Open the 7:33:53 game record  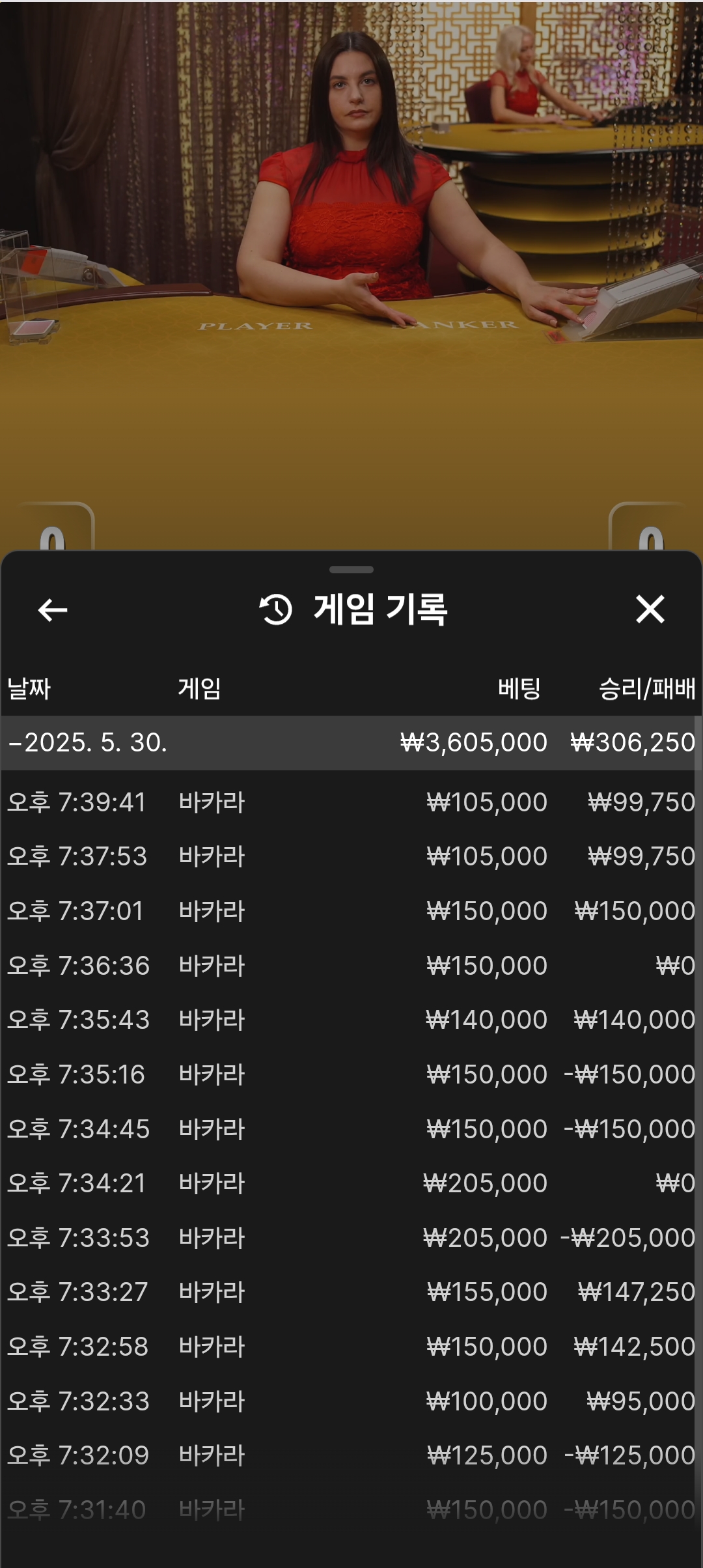pyautogui.click(x=351, y=1238)
